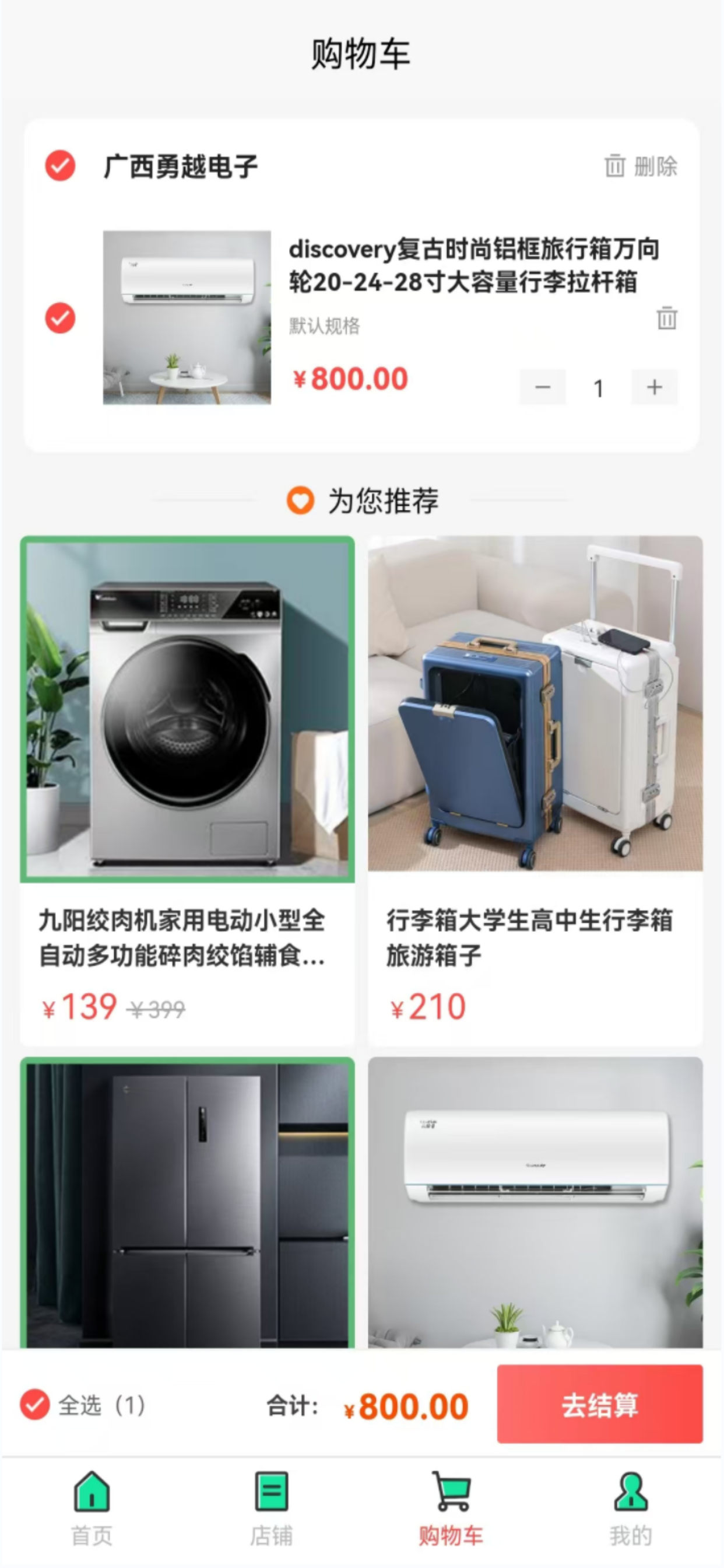Proceed to checkout with 去结算

click(x=599, y=1405)
